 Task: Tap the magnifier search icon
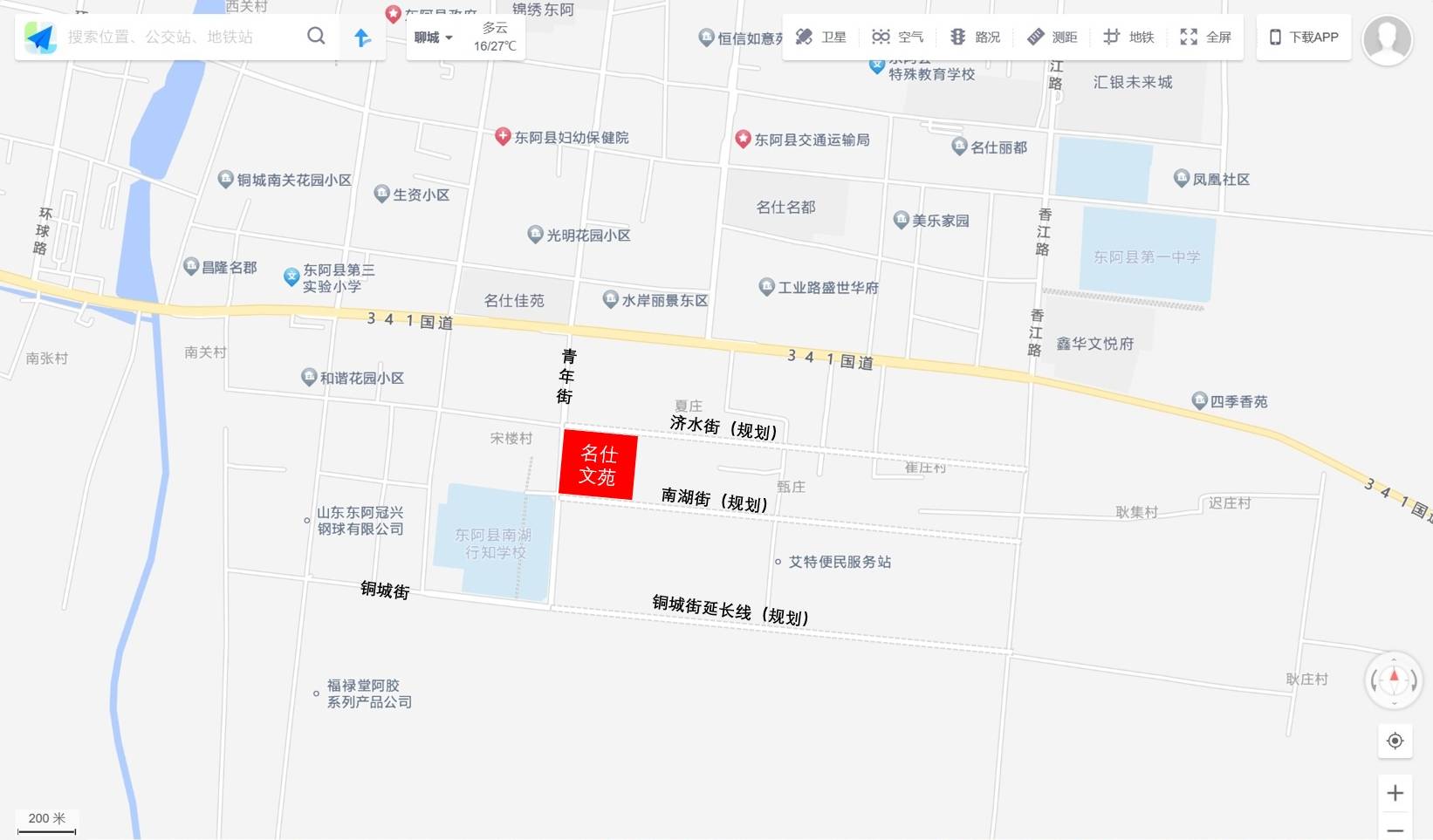point(316,36)
